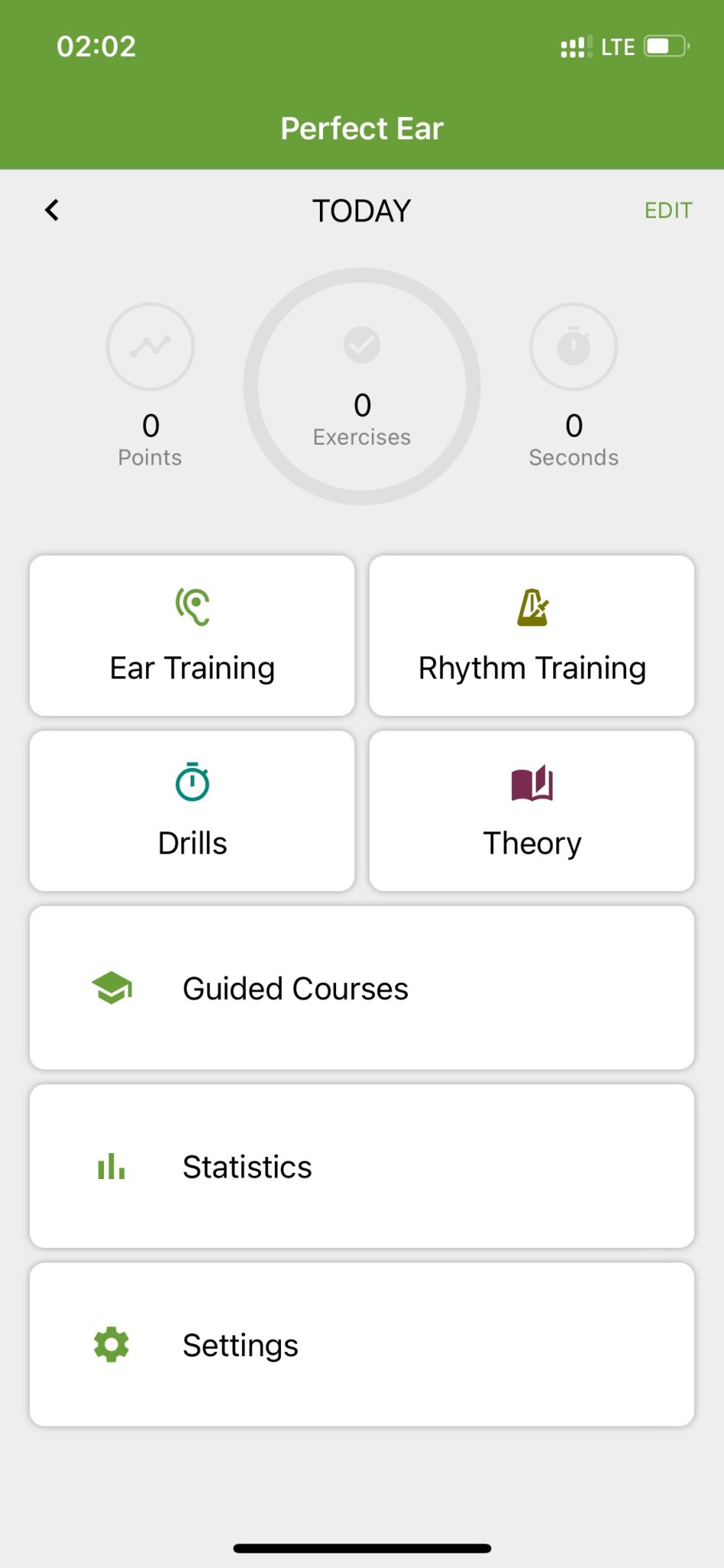This screenshot has width=724, height=1568.
Task: Tap the Settings gear icon
Action: click(x=111, y=1344)
